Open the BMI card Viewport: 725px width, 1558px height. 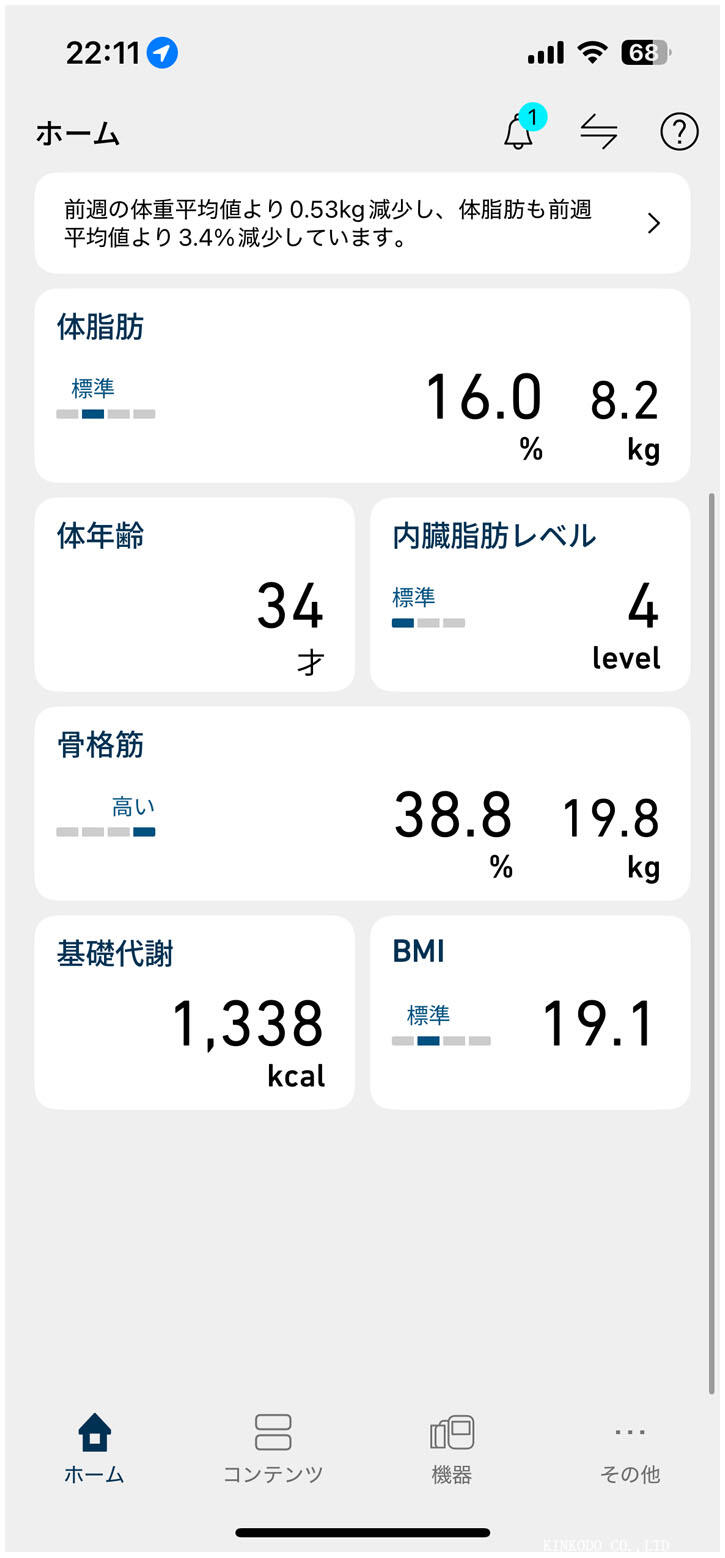point(530,1012)
